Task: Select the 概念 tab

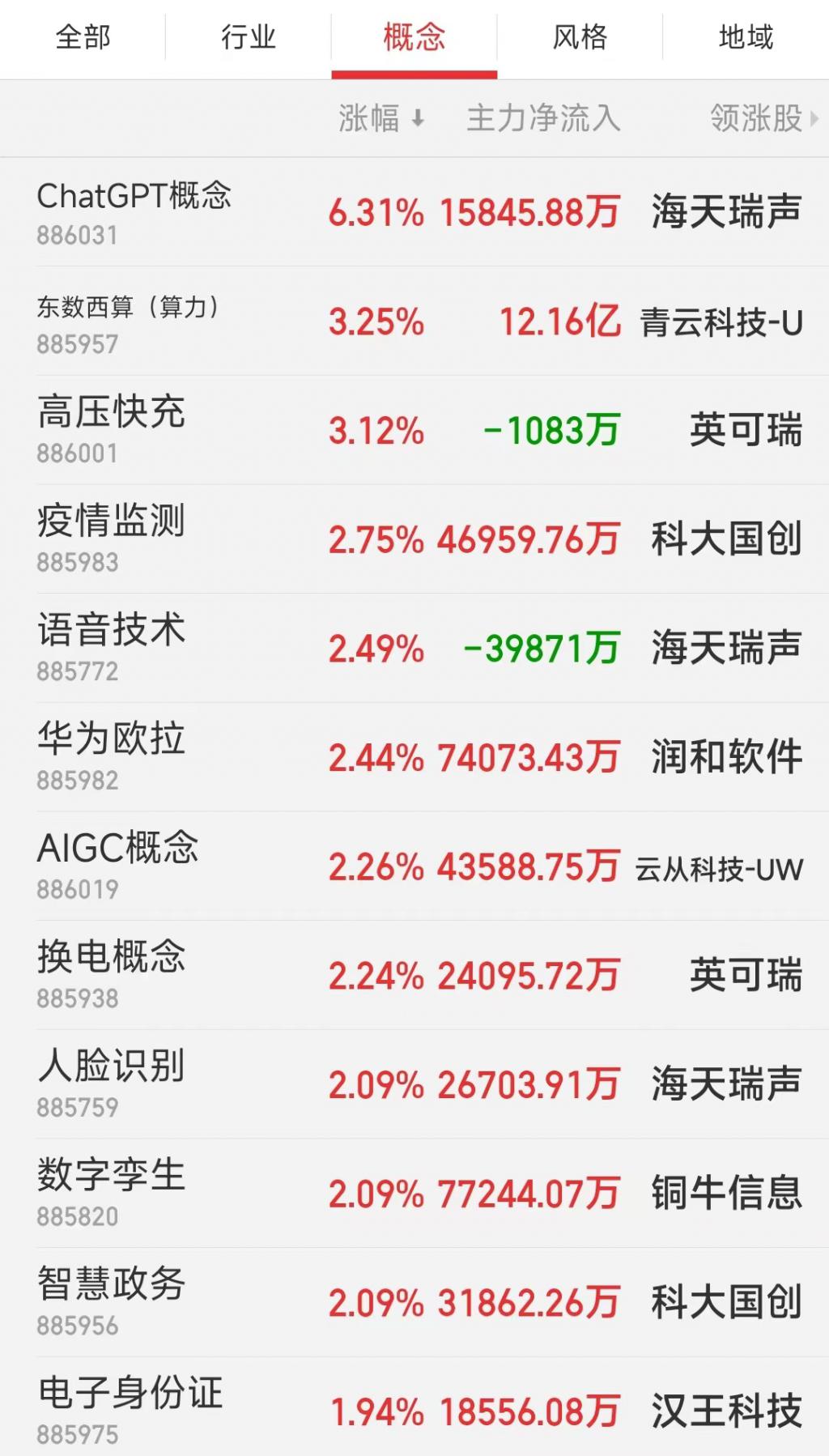Action: (414, 37)
